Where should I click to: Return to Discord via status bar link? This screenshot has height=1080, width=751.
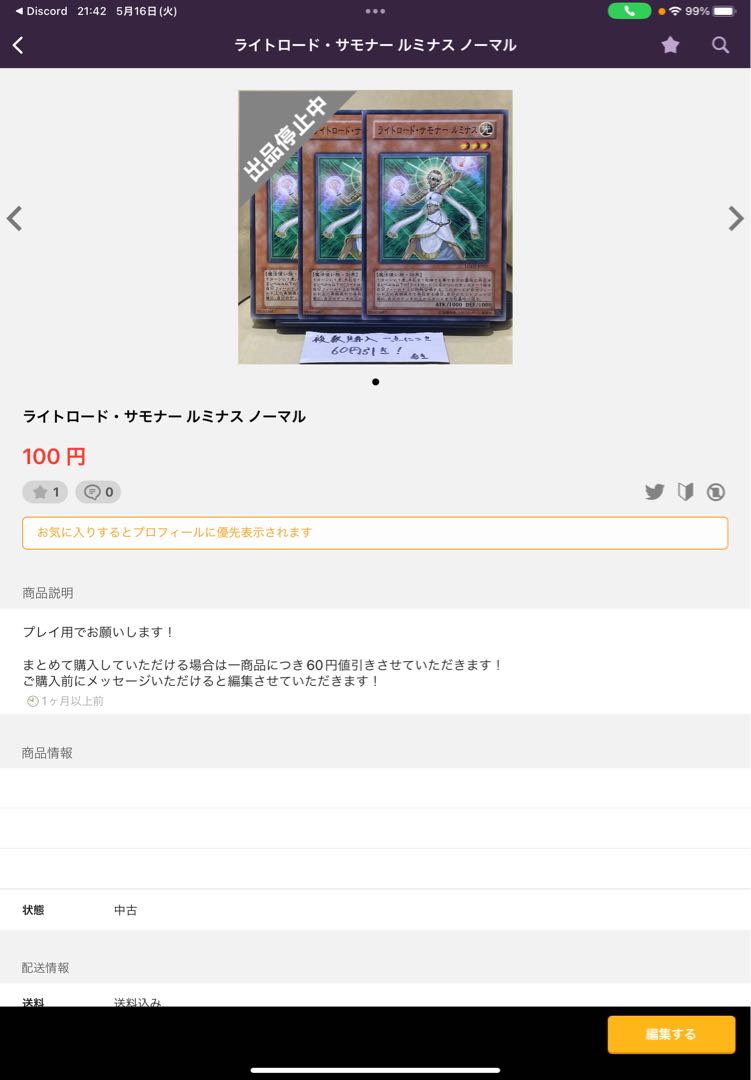(42, 11)
